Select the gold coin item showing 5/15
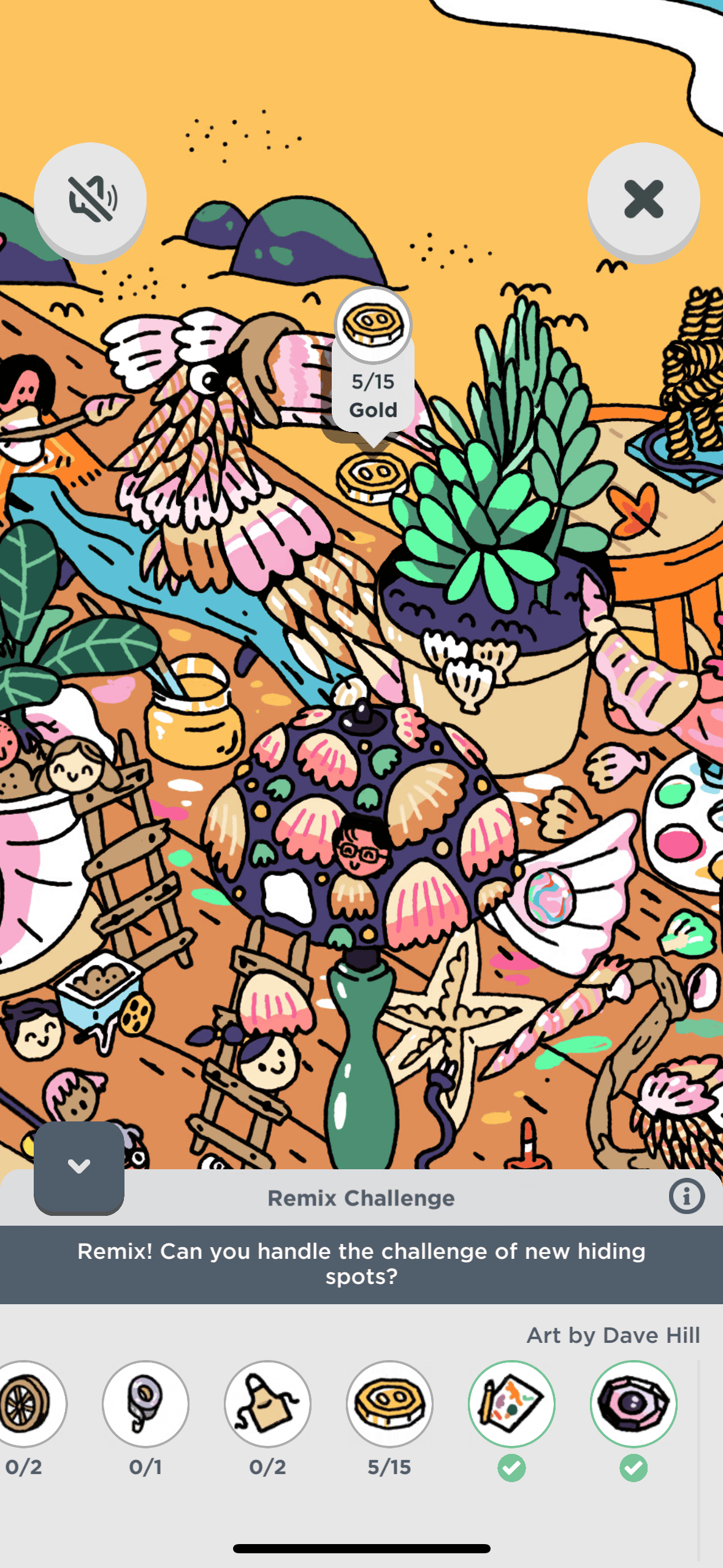The height and width of the screenshot is (1568, 723). 389,1404
